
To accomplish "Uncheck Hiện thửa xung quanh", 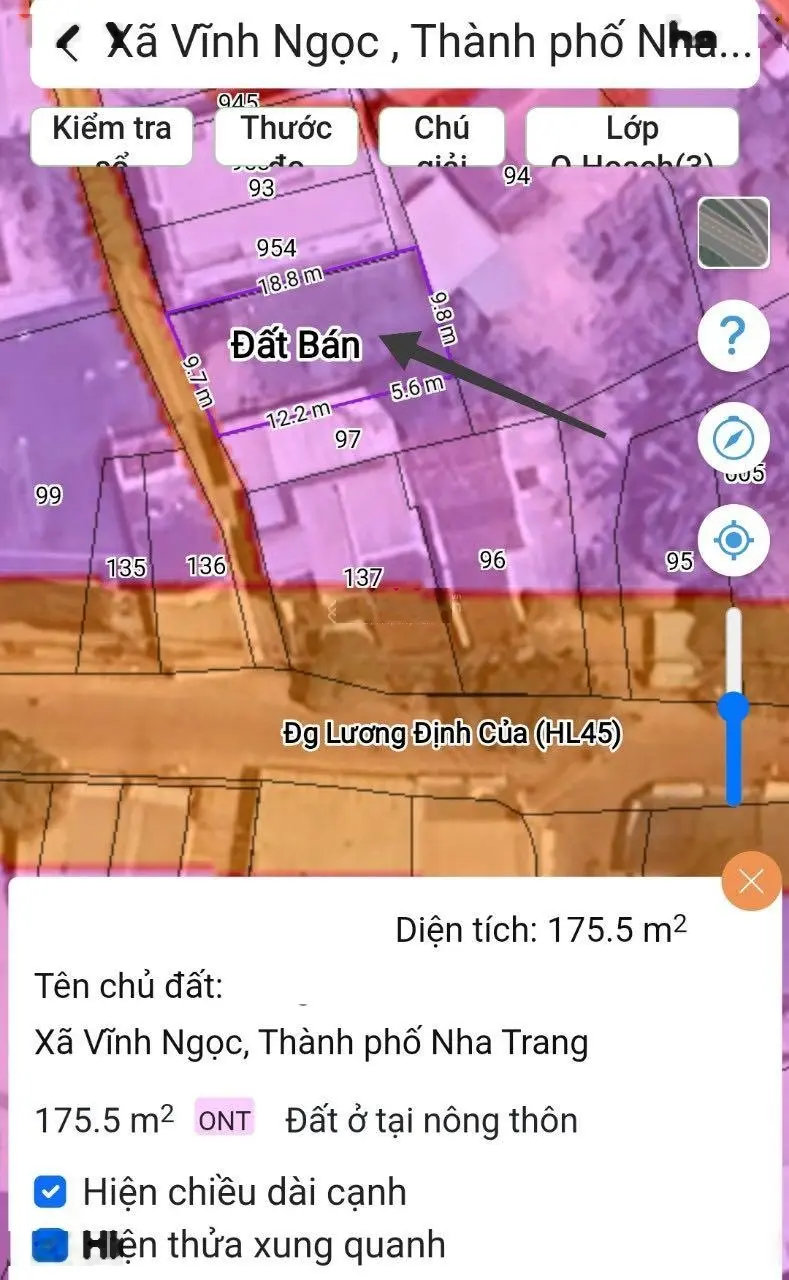I will (50, 1245).
